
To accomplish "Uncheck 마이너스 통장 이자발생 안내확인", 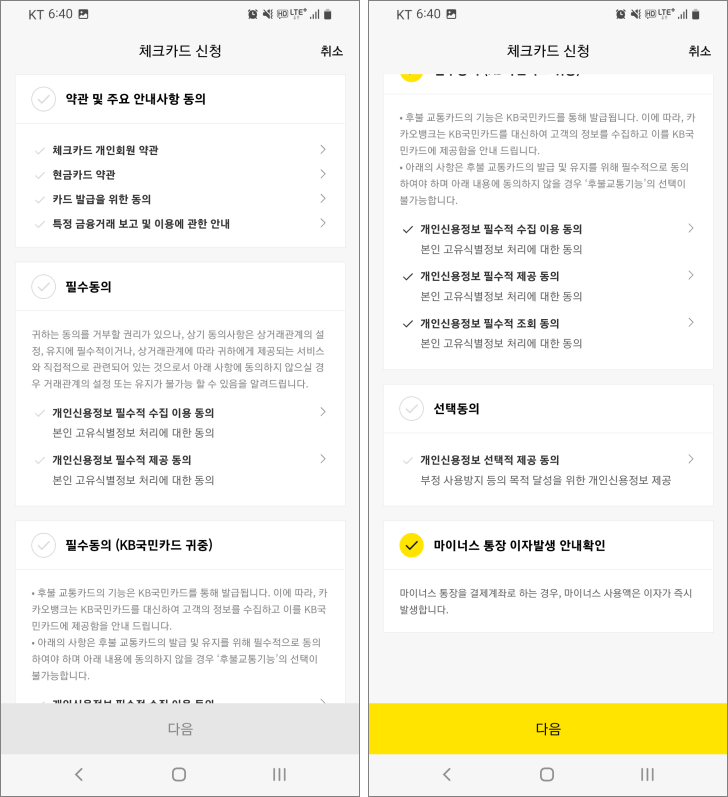I will [x=411, y=545].
